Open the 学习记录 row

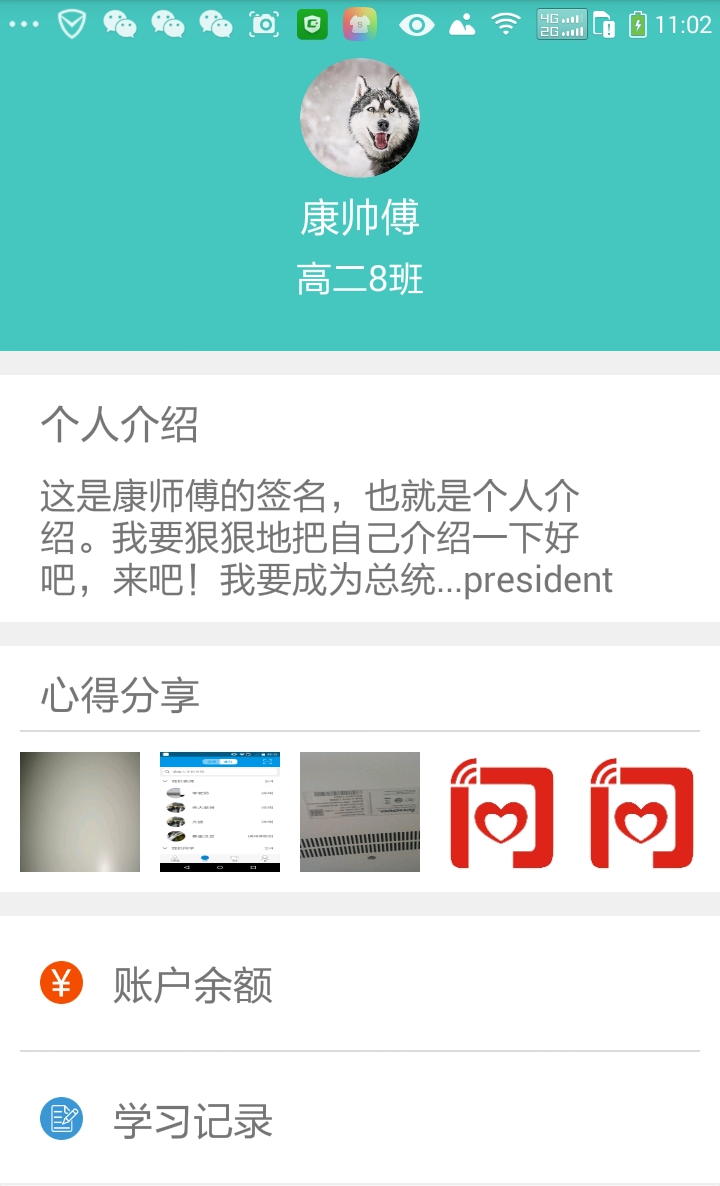point(360,1121)
